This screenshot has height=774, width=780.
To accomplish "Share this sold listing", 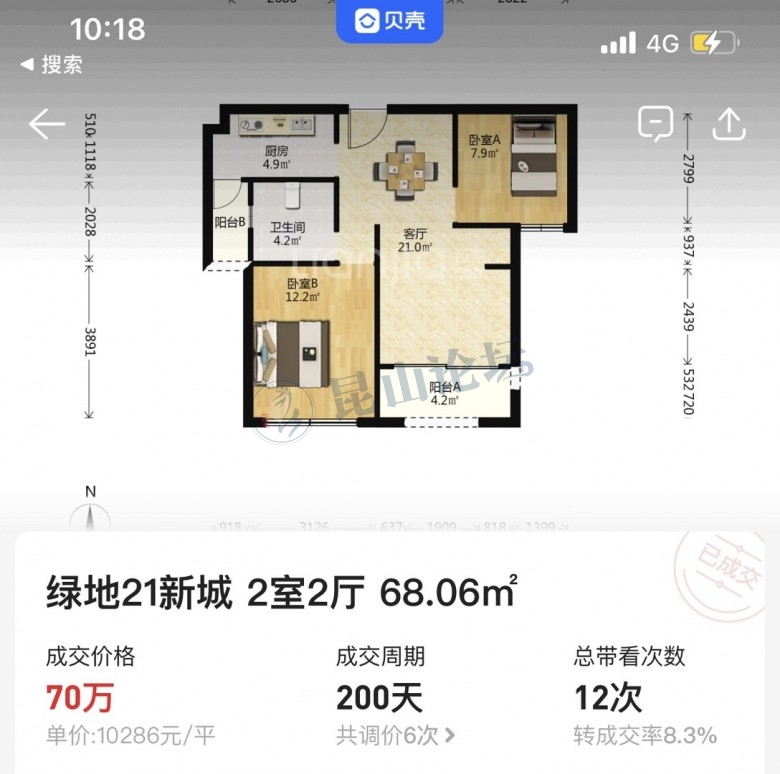I will point(729,123).
